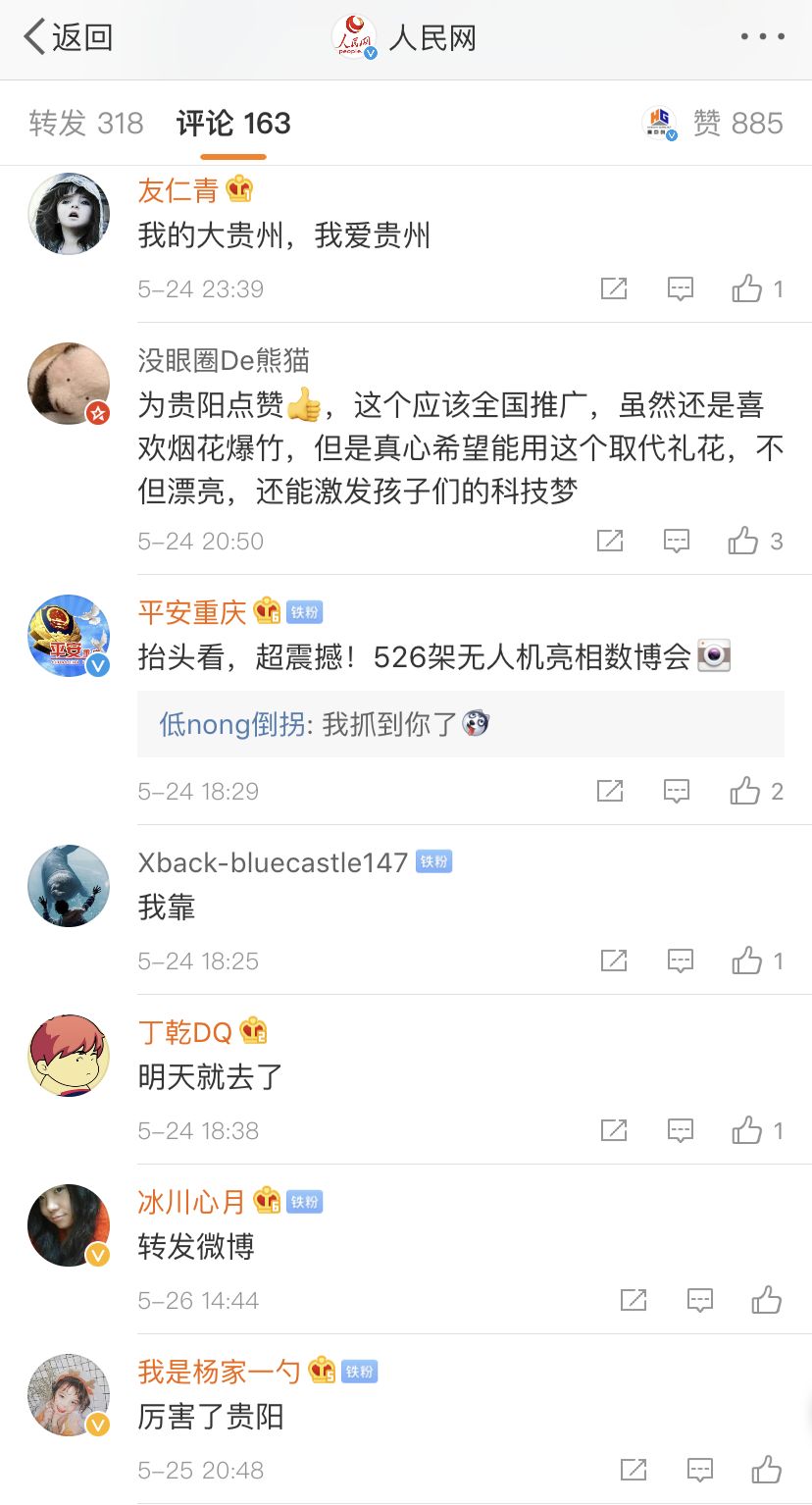
Task: Open the three-dot overflow menu
Action: pos(762,37)
